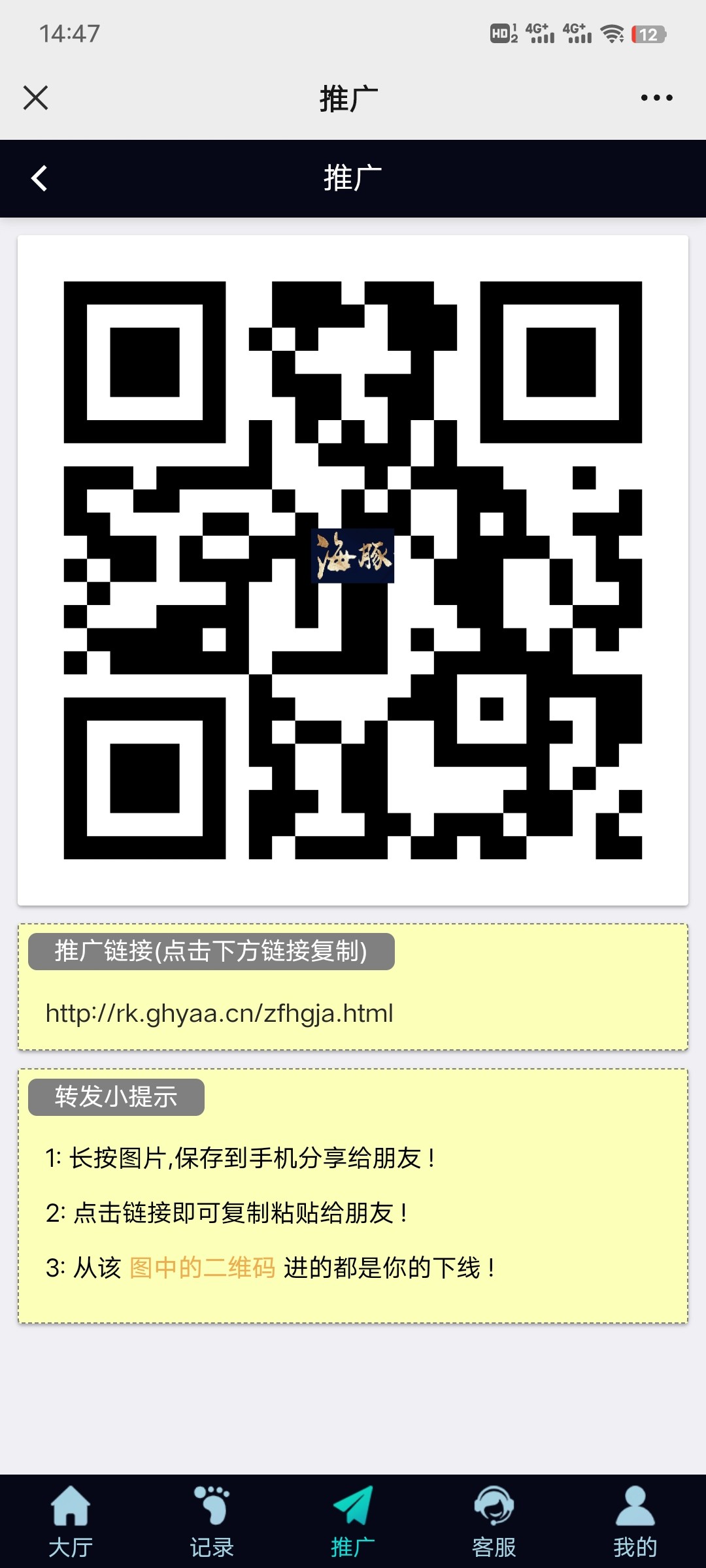
Task: Open the three-dot overflow menu
Action: point(656,98)
